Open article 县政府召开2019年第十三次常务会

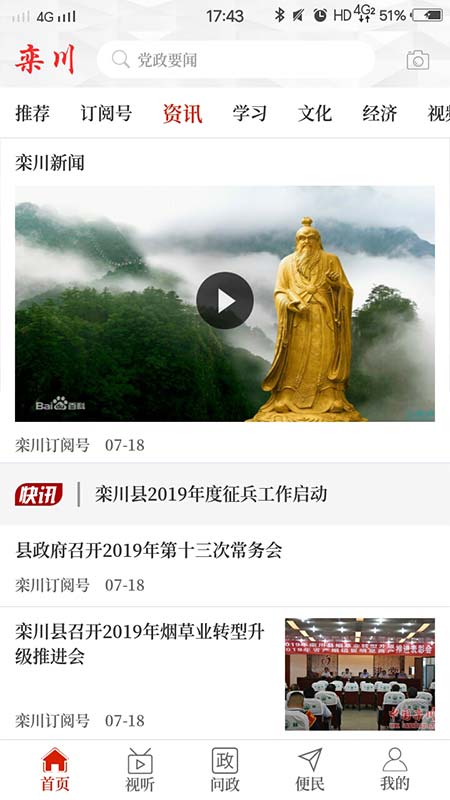click(225, 566)
